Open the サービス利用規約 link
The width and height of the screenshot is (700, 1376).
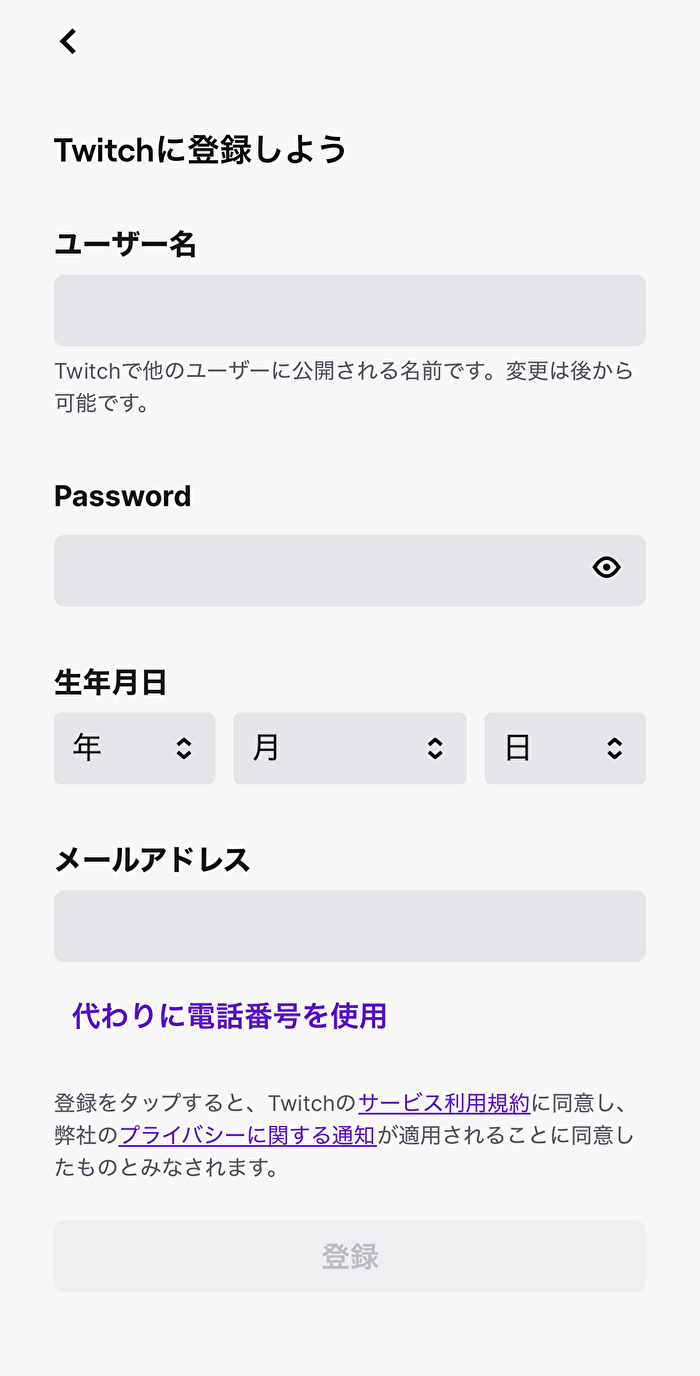point(444,1104)
